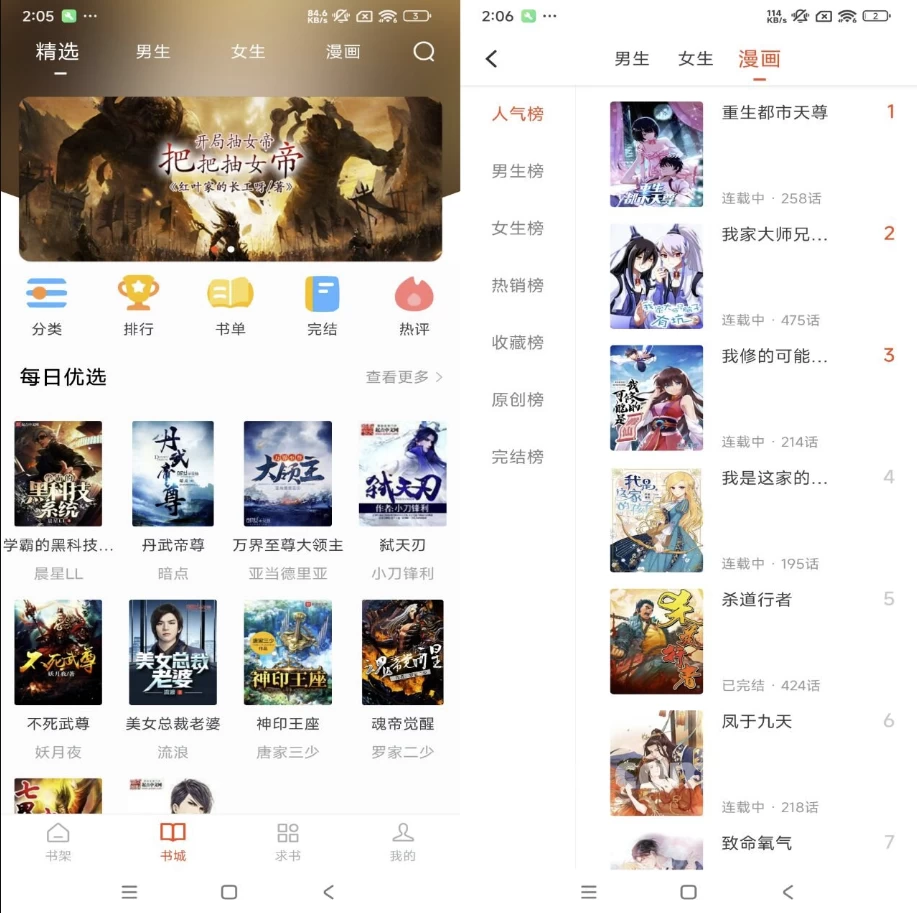
Task: Open the 分类 category shortcut
Action: (46, 306)
